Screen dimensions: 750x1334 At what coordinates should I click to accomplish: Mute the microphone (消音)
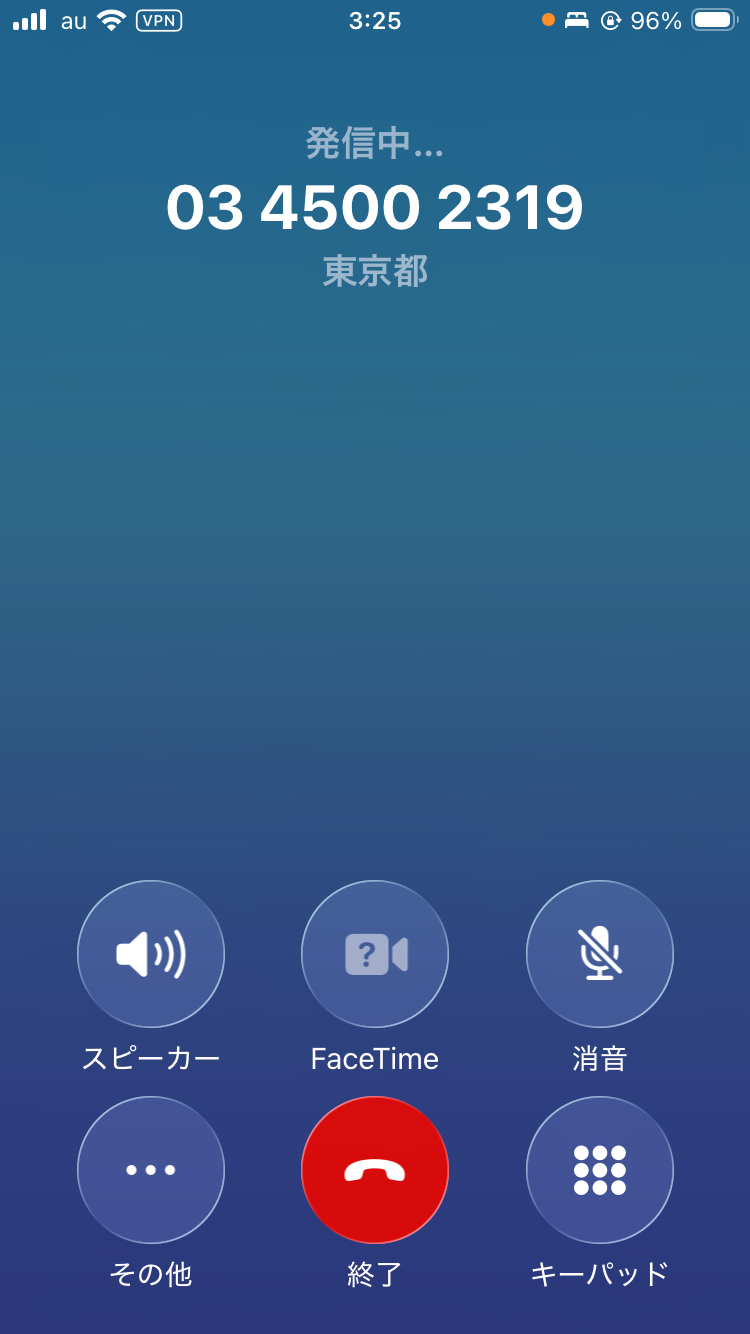pyautogui.click(x=599, y=954)
